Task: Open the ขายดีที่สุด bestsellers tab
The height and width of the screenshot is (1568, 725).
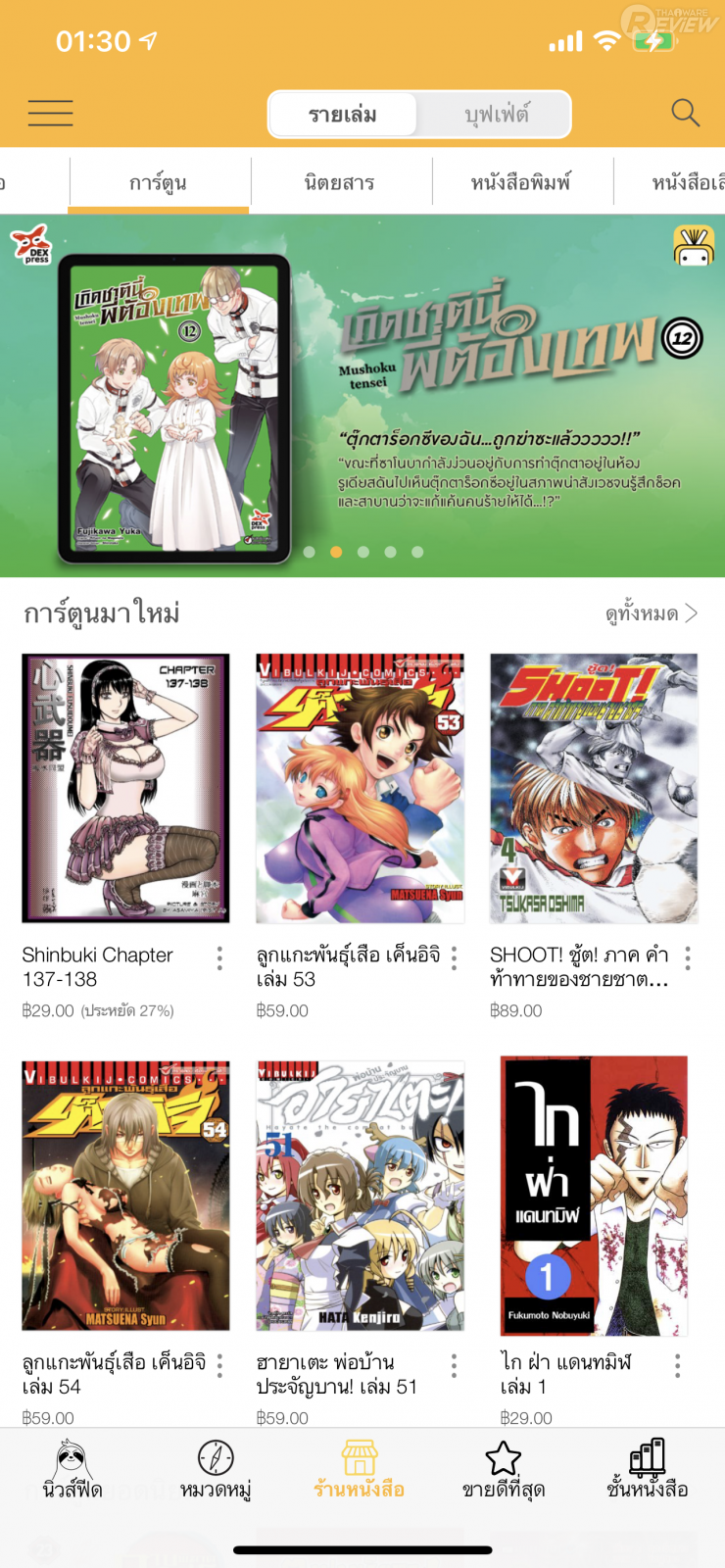Action: (x=504, y=1470)
